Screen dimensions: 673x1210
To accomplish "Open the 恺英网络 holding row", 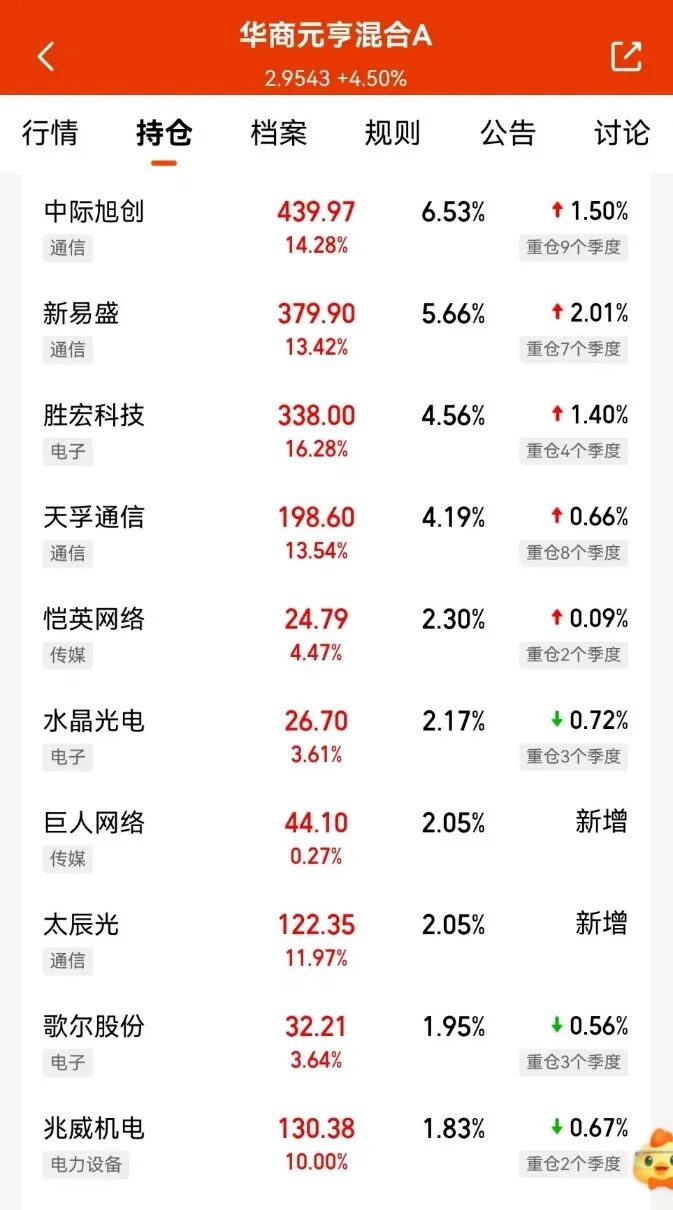I will coord(95,620).
